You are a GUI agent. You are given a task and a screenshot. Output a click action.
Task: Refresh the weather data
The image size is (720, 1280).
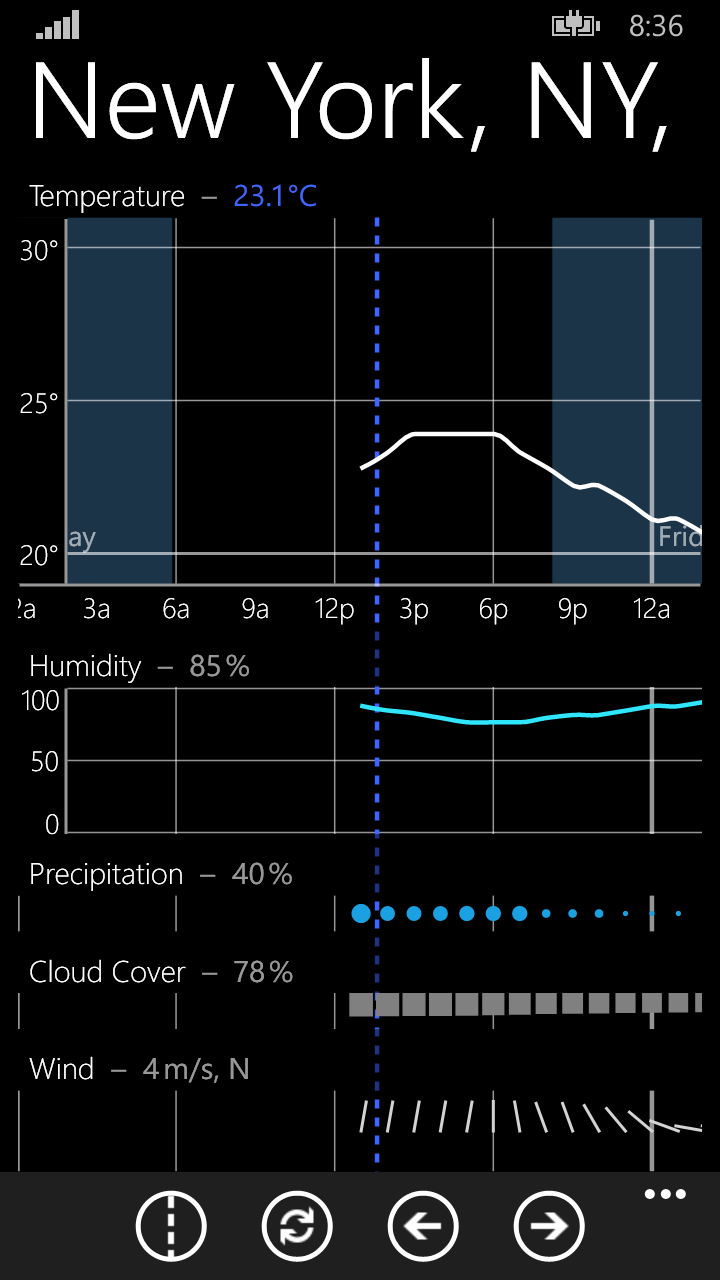(x=297, y=1226)
